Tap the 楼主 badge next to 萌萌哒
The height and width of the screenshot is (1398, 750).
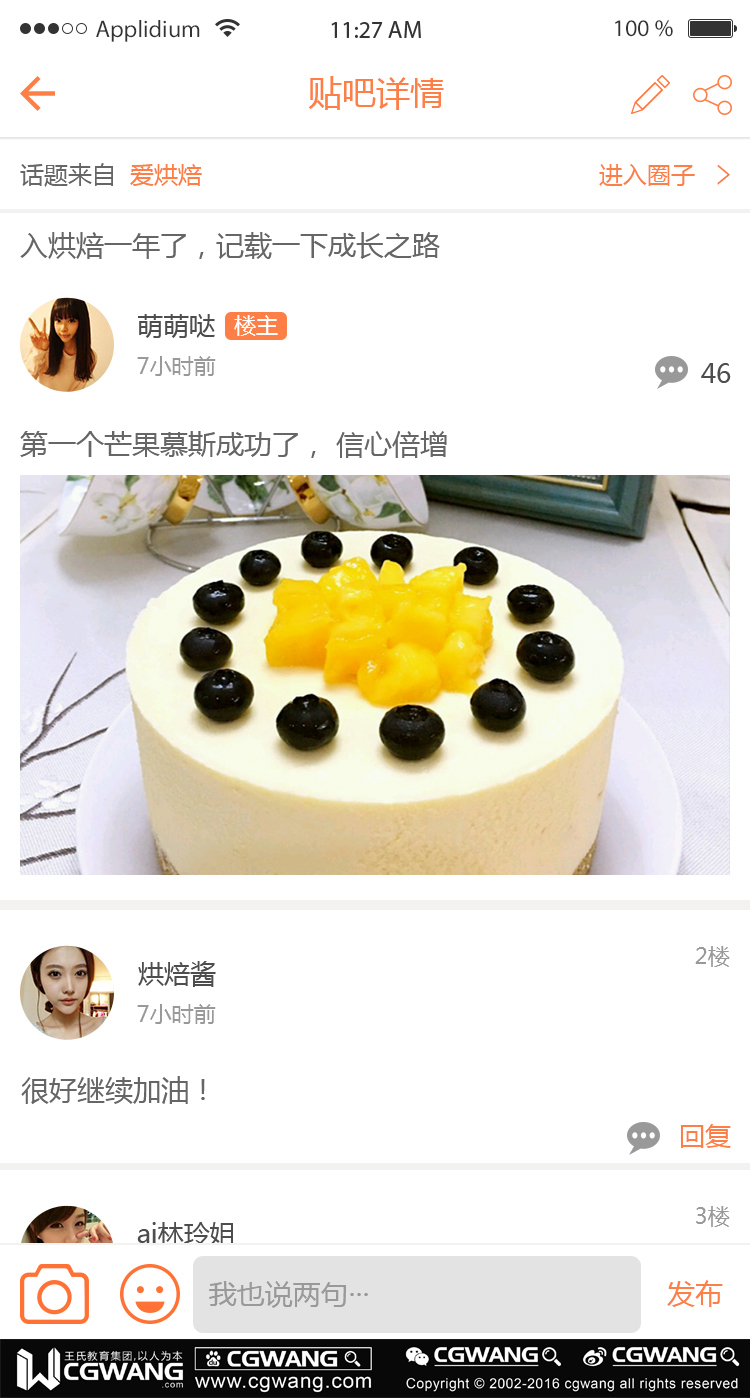pyautogui.click(x=256, y=326)
